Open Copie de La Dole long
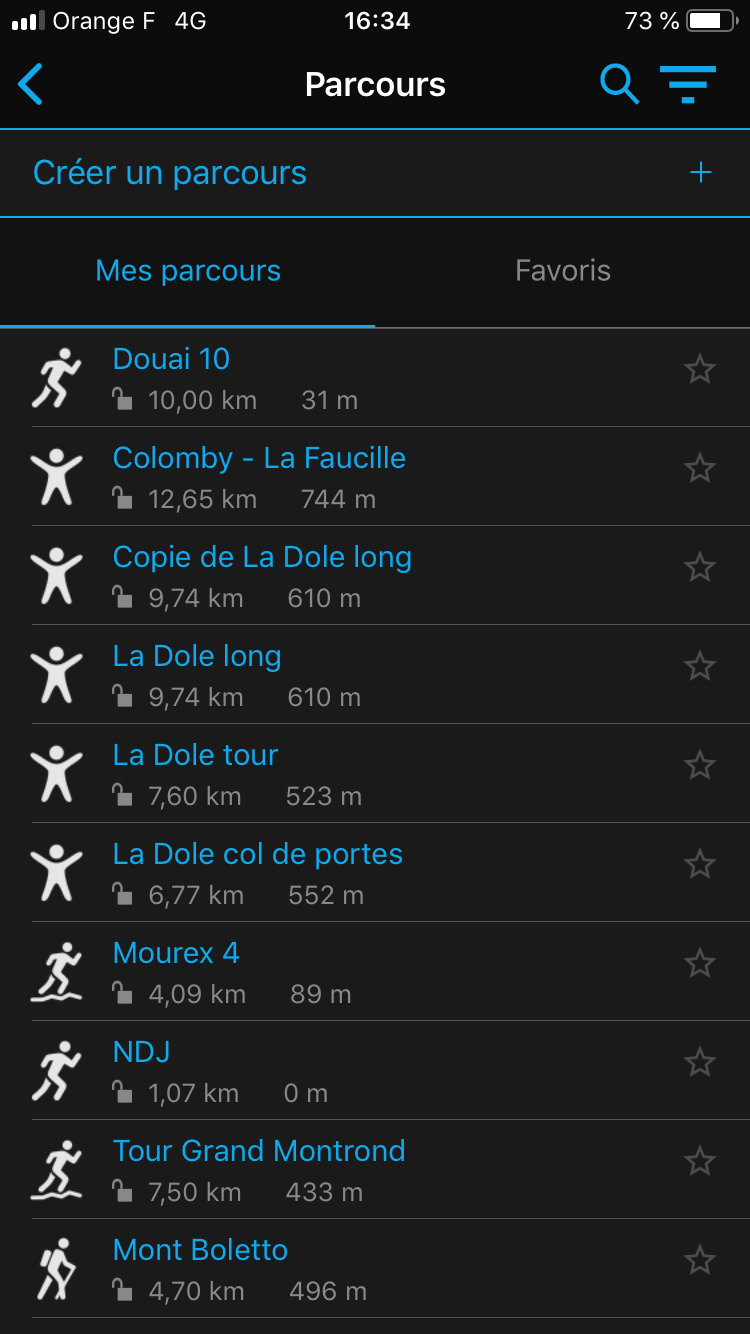The image size is (750, 1334). coord(262,557)
